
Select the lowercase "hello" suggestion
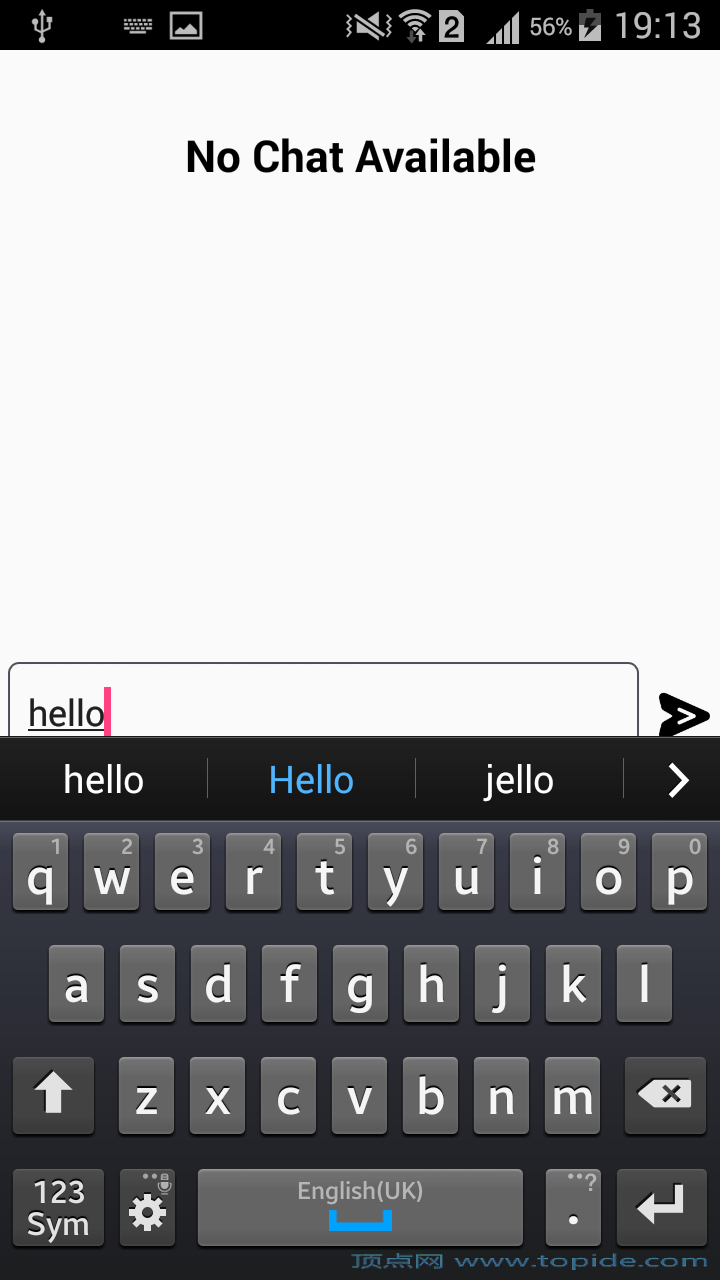pos(103,780)
